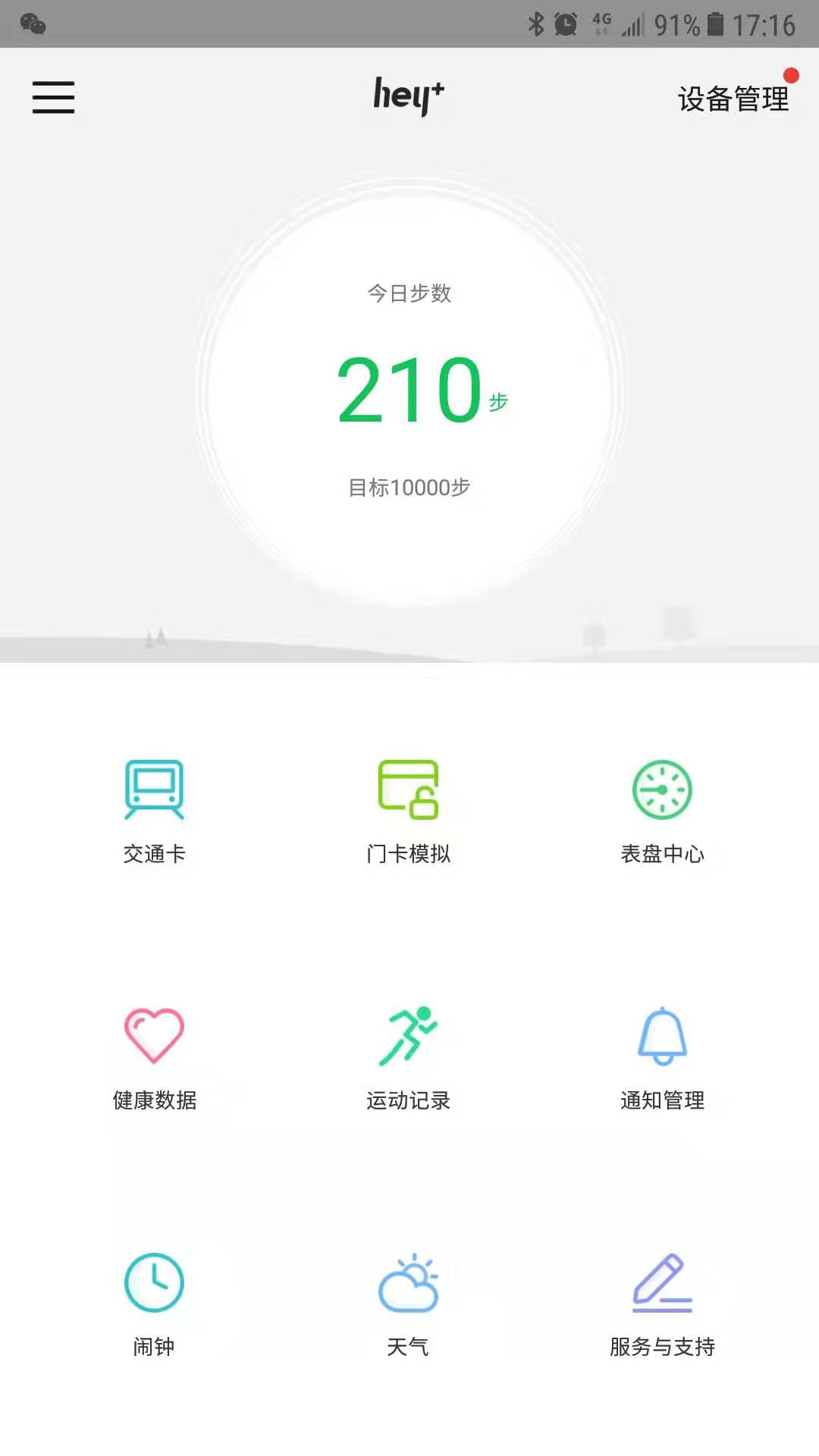Tap the weather cloud icon for 天气
The height and width of the screenshot is (1456, 819).
(x=408, y=1282)
